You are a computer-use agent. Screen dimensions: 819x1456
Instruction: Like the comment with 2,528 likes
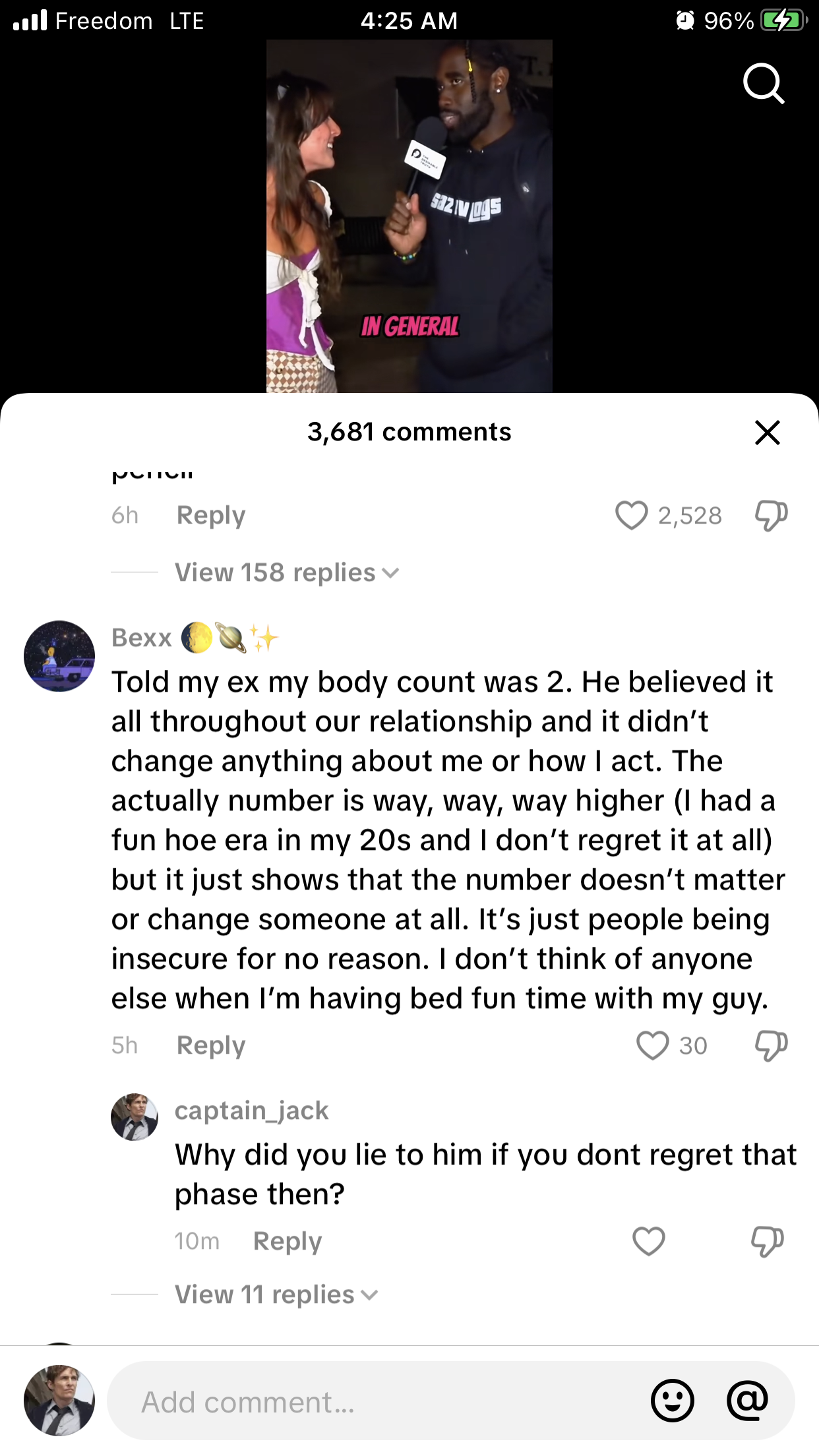(631, 516)
